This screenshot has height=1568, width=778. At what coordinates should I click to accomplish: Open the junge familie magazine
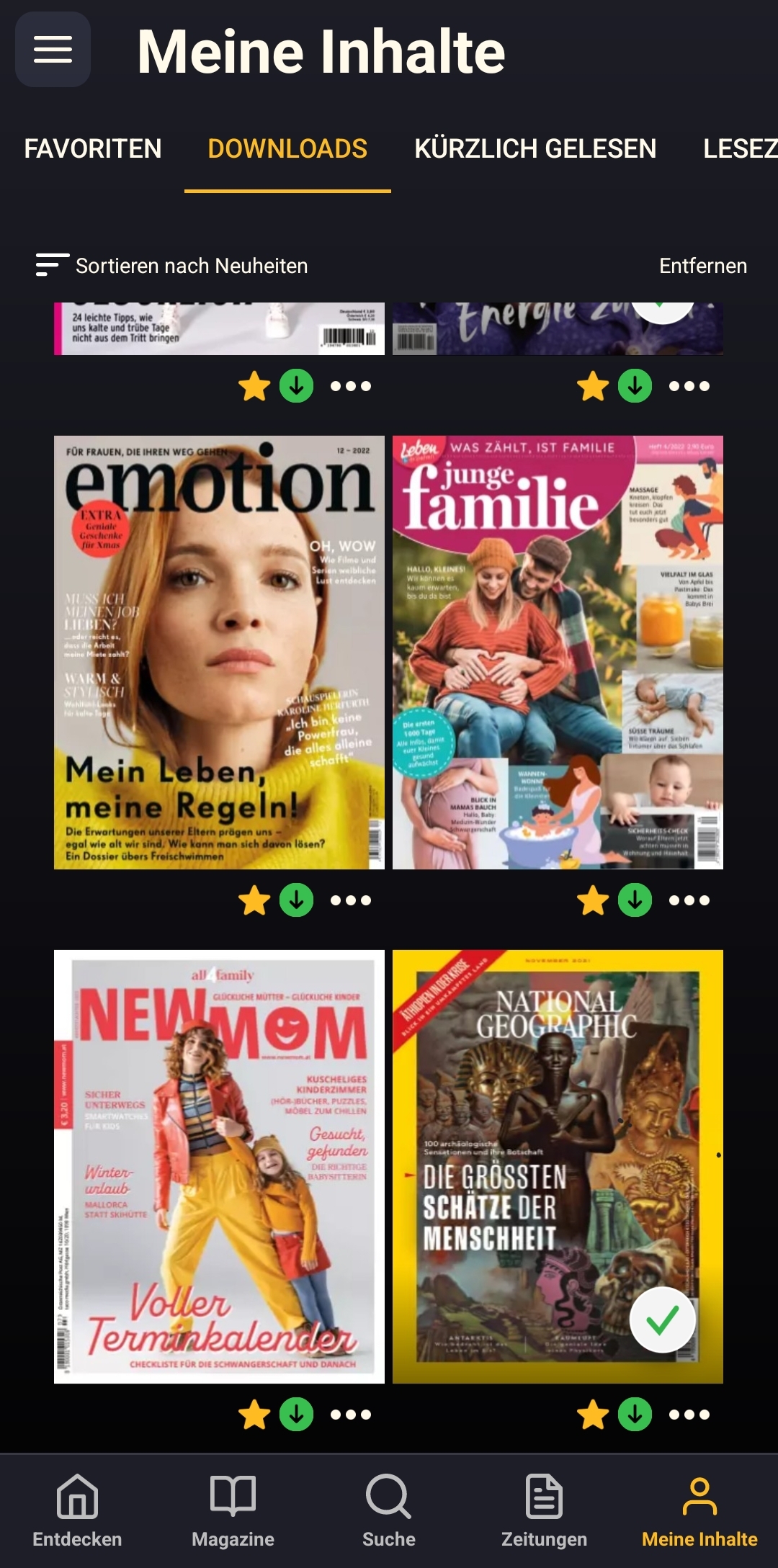tap(558, 652)
